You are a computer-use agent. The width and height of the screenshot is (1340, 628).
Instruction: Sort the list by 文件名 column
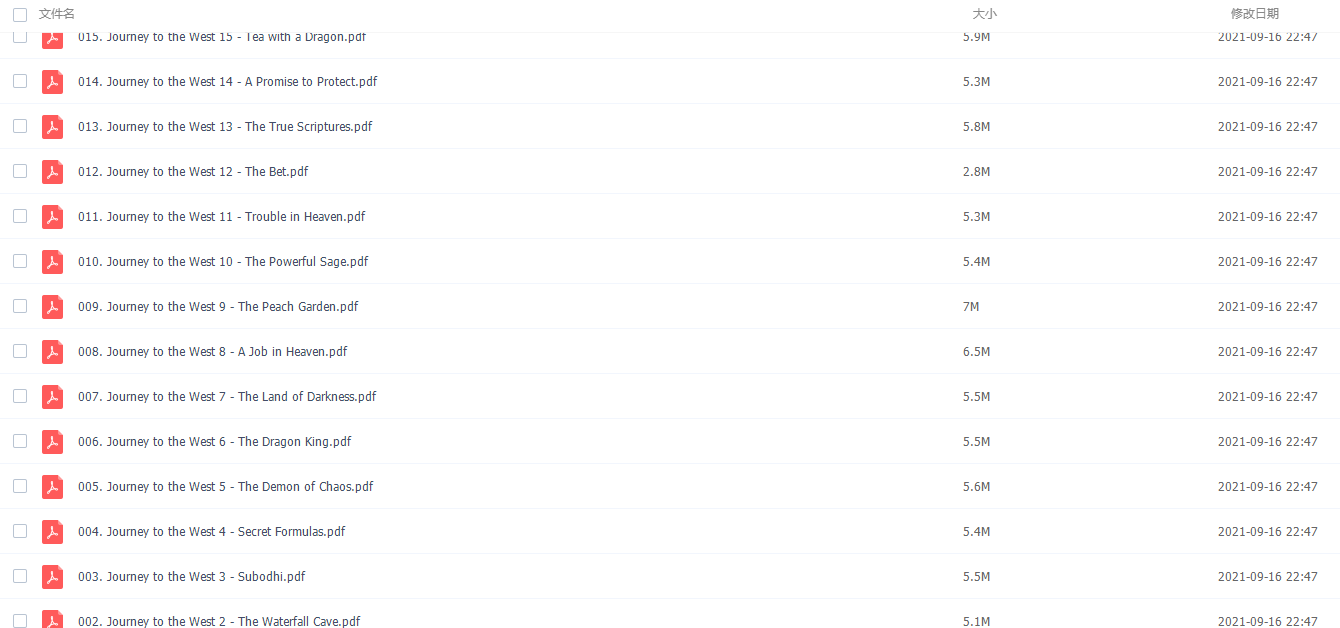point(56,14)
